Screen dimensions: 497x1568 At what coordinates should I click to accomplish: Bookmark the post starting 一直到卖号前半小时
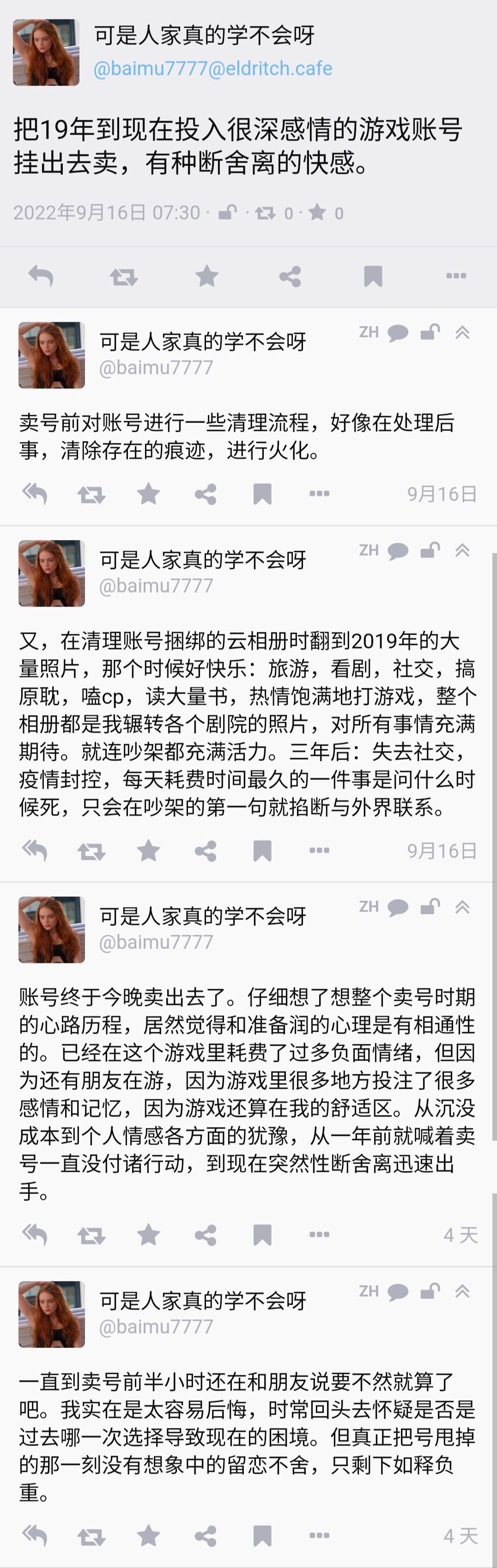click(x=262, y=1536)
